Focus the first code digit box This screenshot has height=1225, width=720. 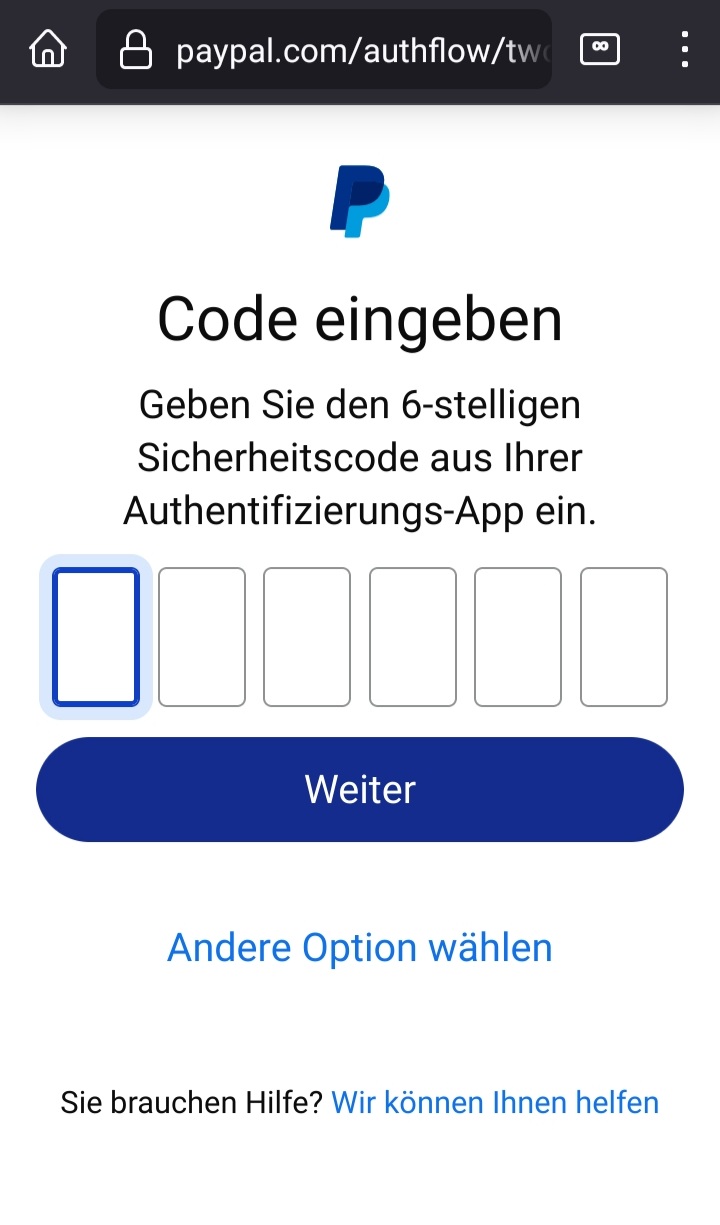pyautogui.click(x=96, y=637)
